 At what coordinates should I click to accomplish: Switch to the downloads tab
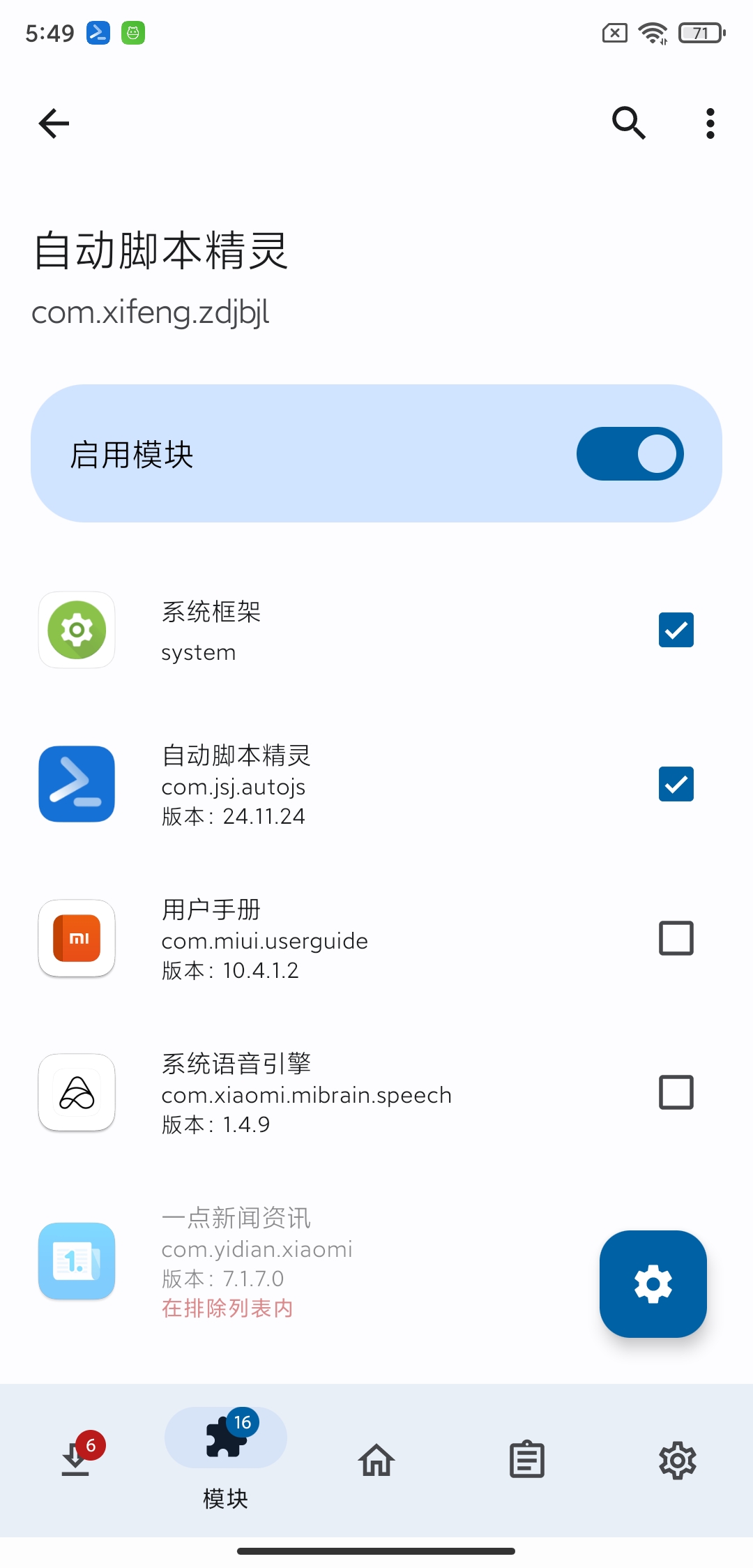(75, 1459)
